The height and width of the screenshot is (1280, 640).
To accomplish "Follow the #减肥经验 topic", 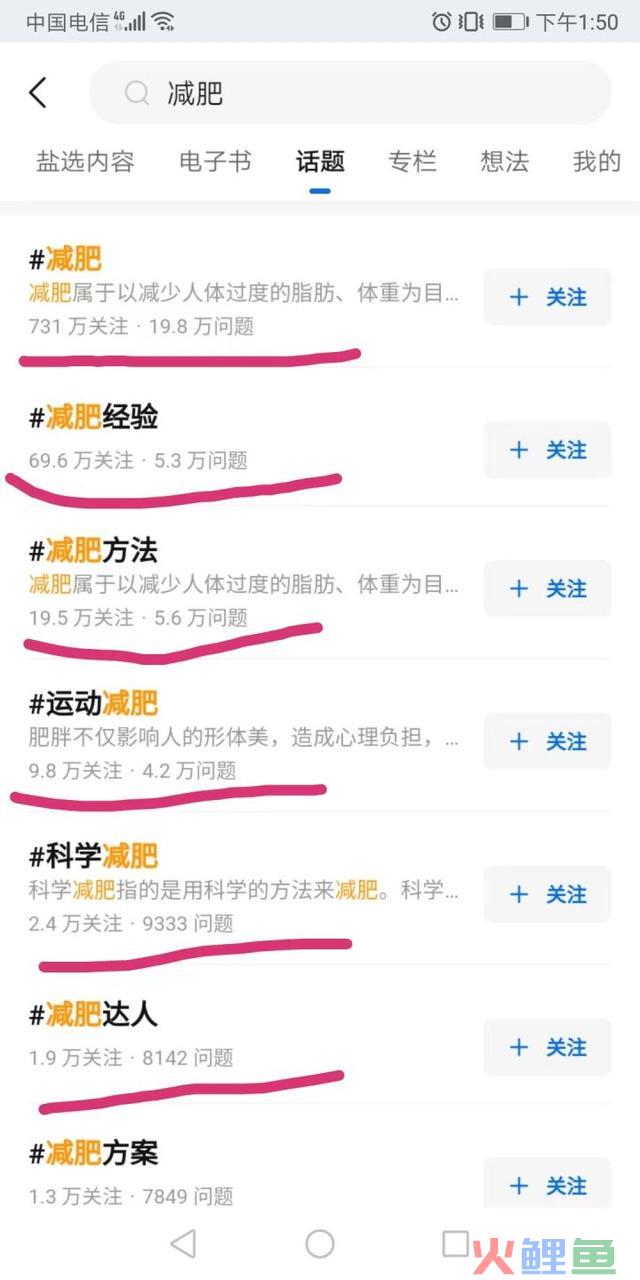I will (547, 450).
